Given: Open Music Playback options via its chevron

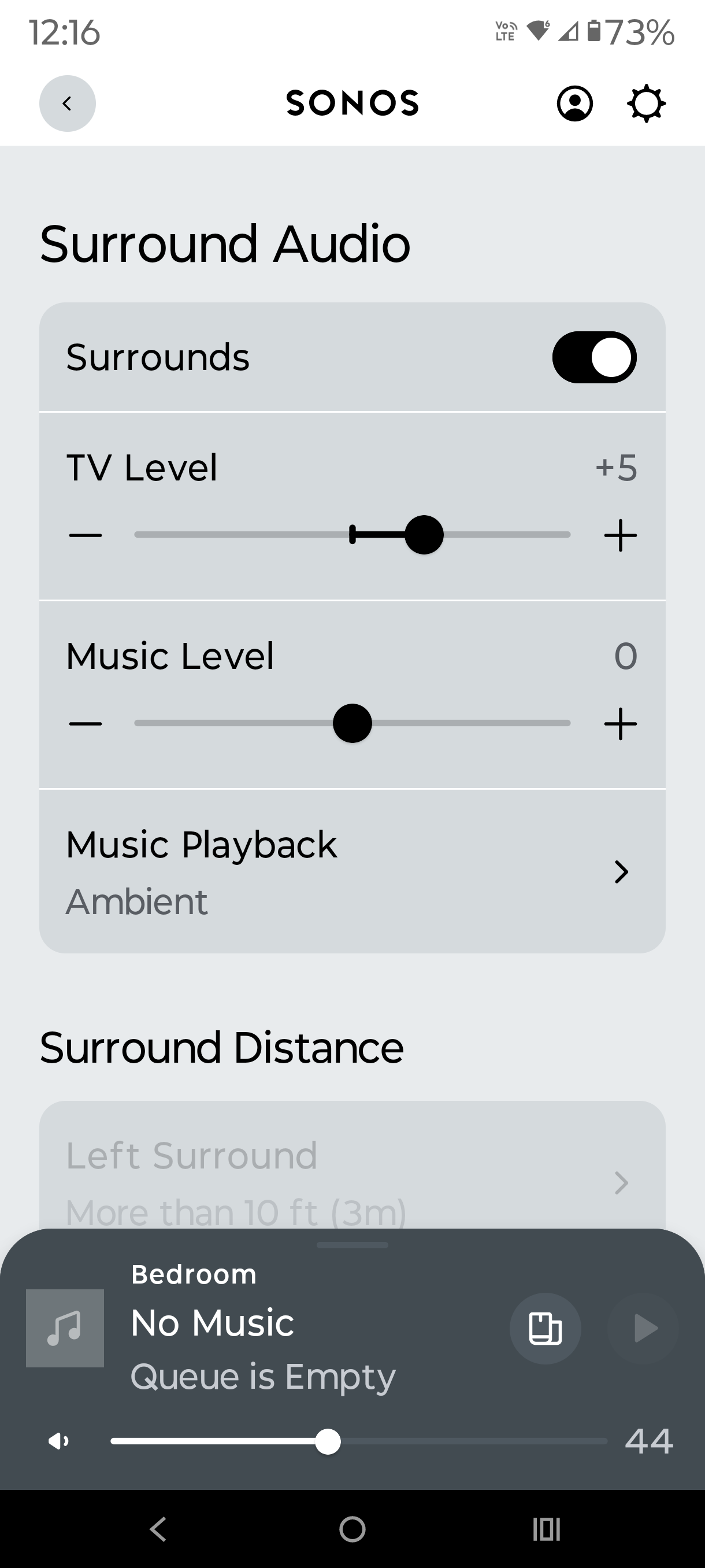Looking at the screenshot, I should click(622, 872).
